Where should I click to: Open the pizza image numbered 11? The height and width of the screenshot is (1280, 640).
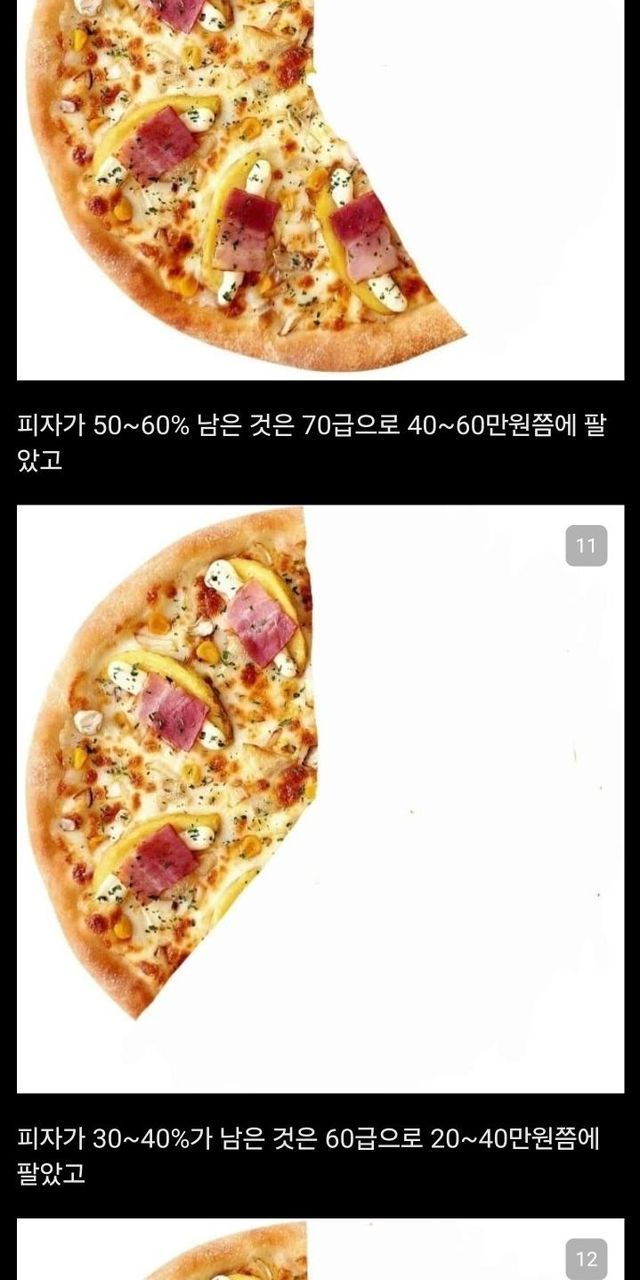pos(320,798)
